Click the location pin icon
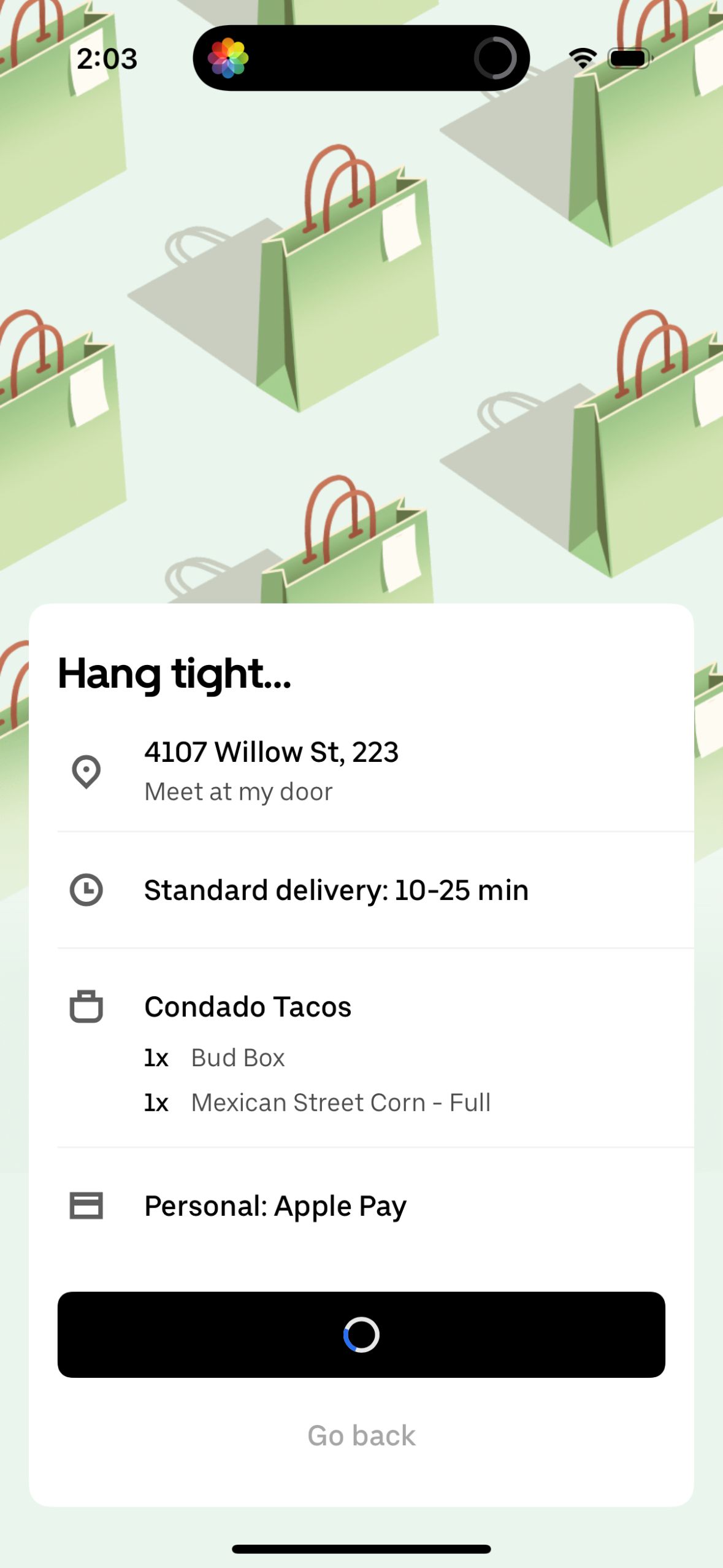Image resolution: width=723 pixels, height=1568 pixels. pos(86,772)
